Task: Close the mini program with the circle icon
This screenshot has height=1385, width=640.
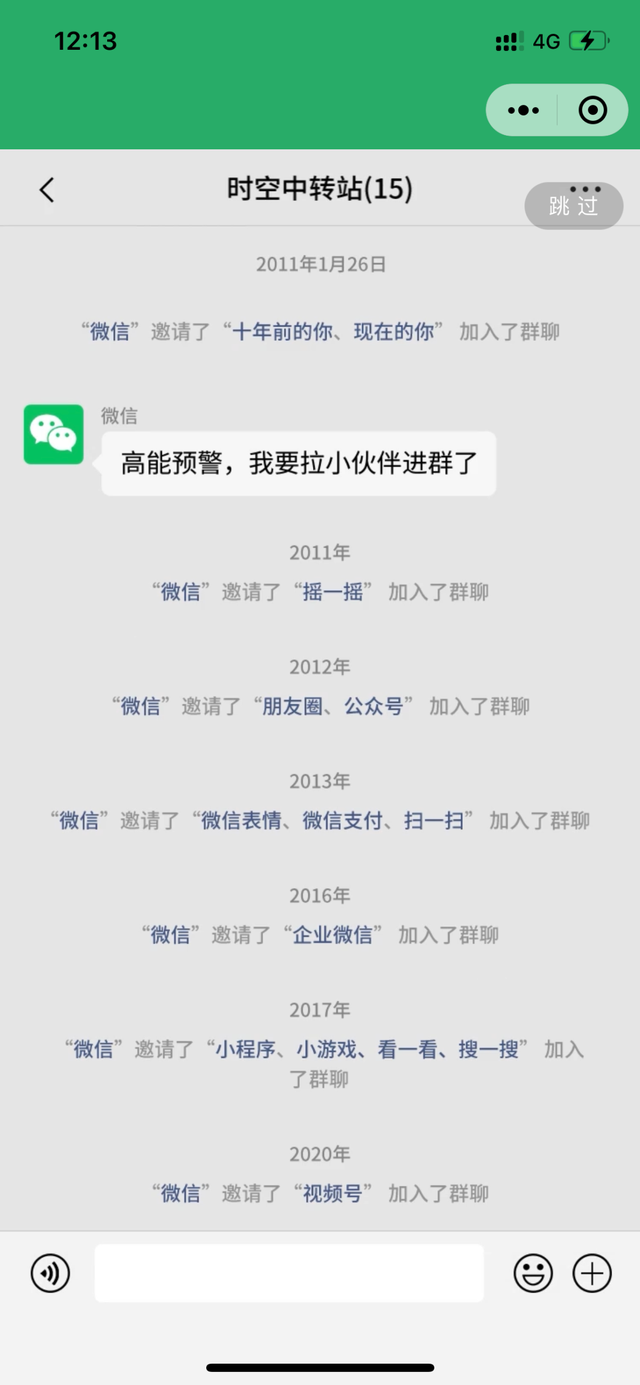Action: click(x=593, y=110)
